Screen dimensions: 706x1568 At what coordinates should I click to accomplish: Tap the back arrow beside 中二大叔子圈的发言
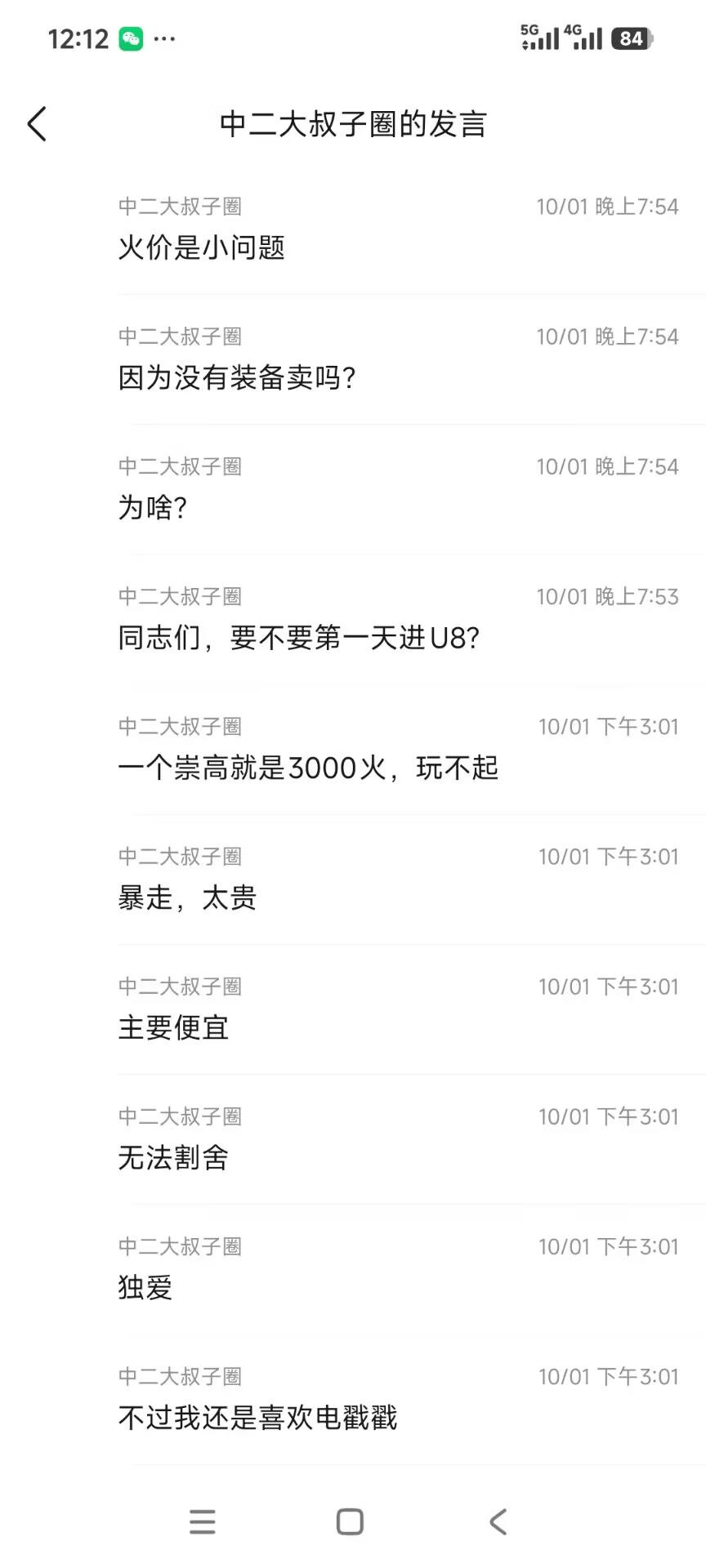coord(38,124)
